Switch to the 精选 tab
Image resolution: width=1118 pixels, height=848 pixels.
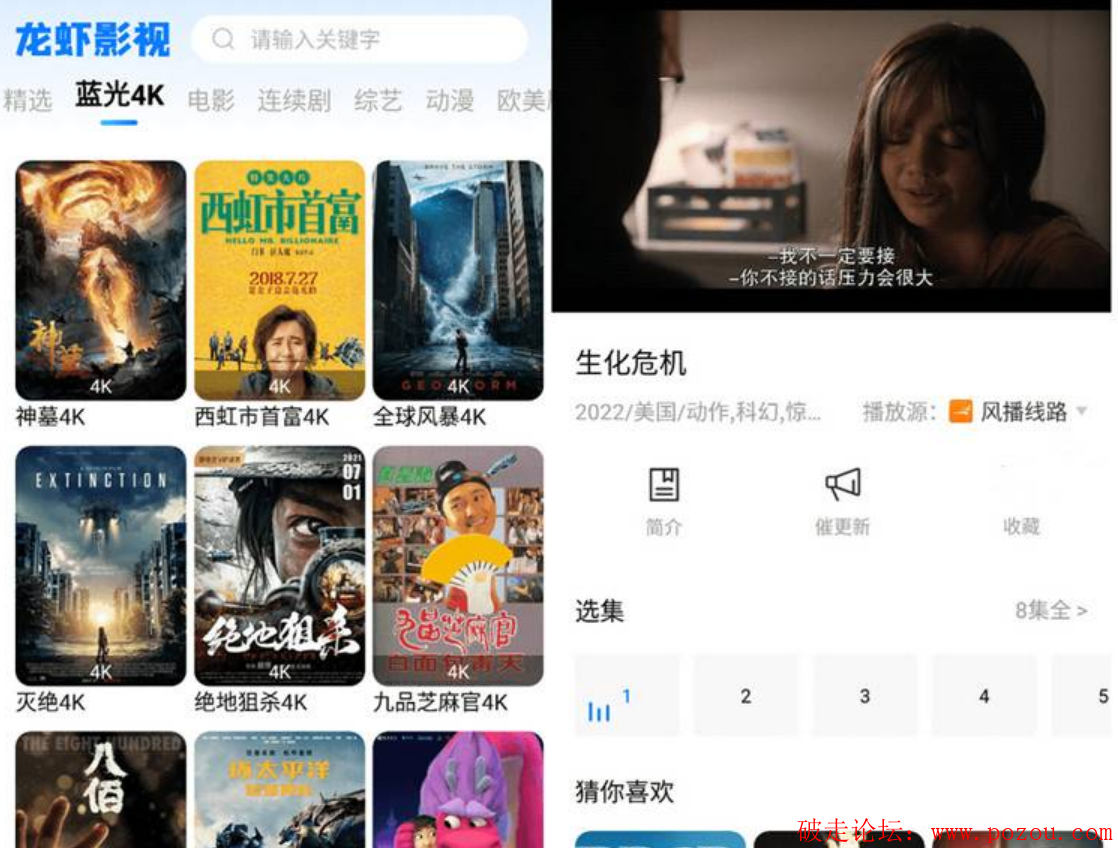[27, 100]
